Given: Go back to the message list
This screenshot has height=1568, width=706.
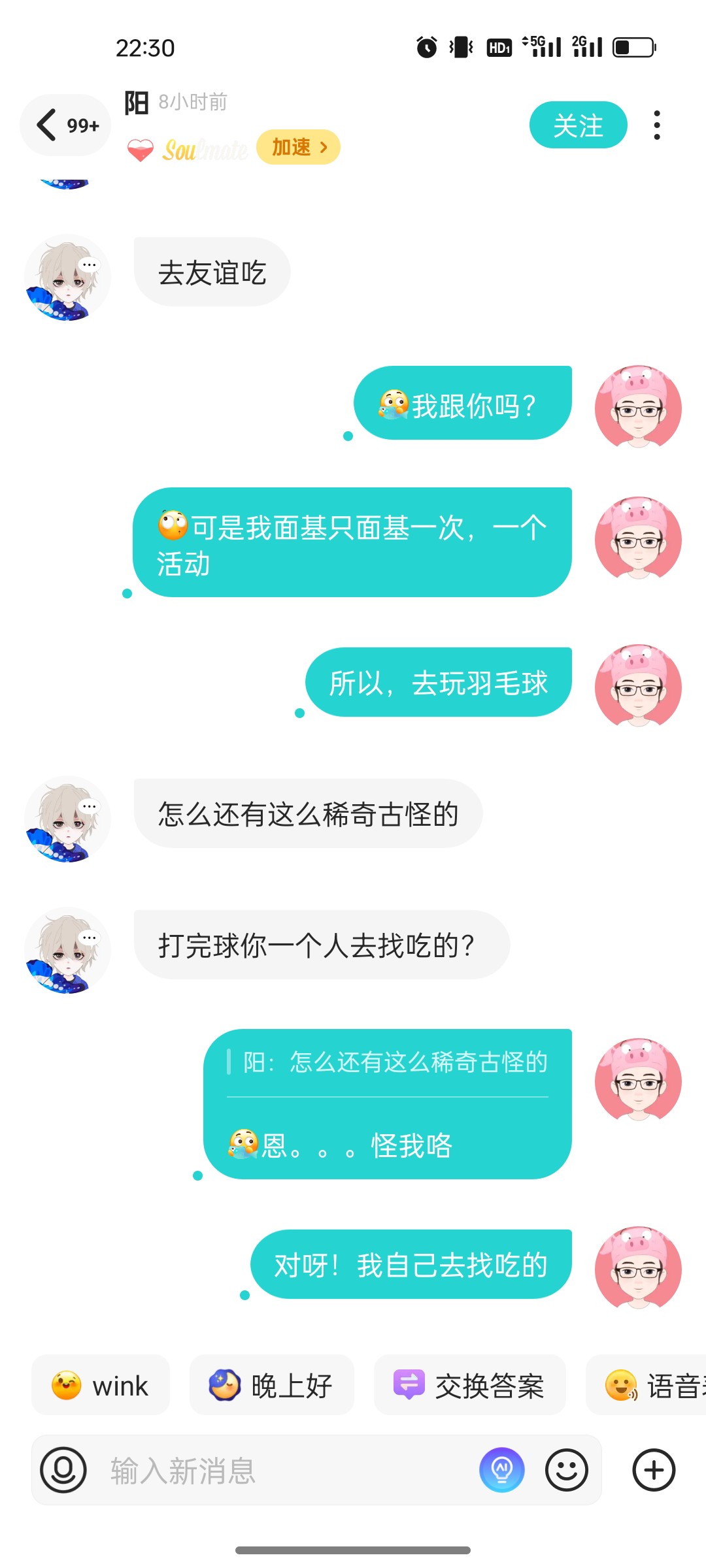Looking at the screenshot, I should [x=64, y=125].
